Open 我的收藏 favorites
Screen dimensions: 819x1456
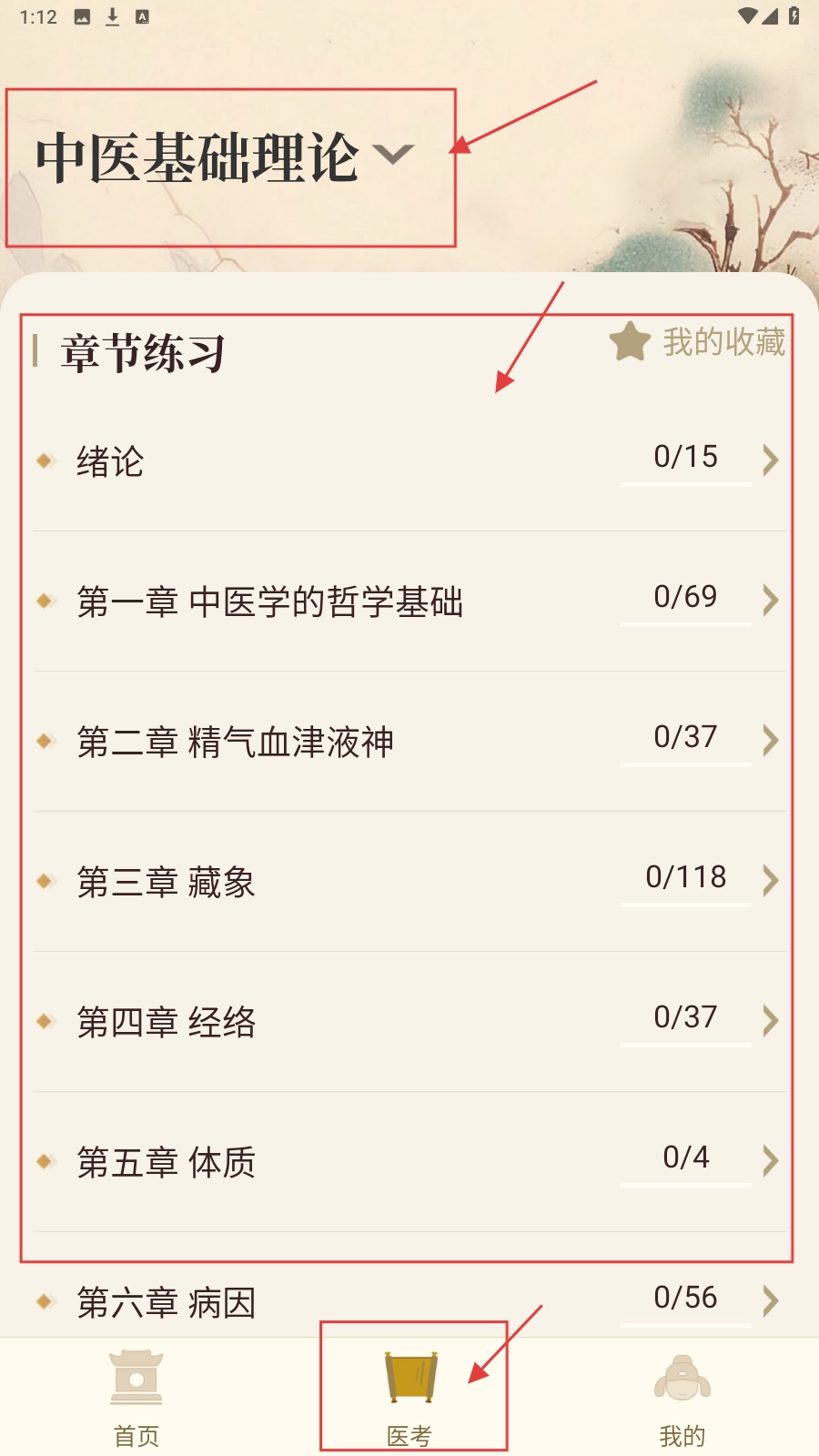698,342
